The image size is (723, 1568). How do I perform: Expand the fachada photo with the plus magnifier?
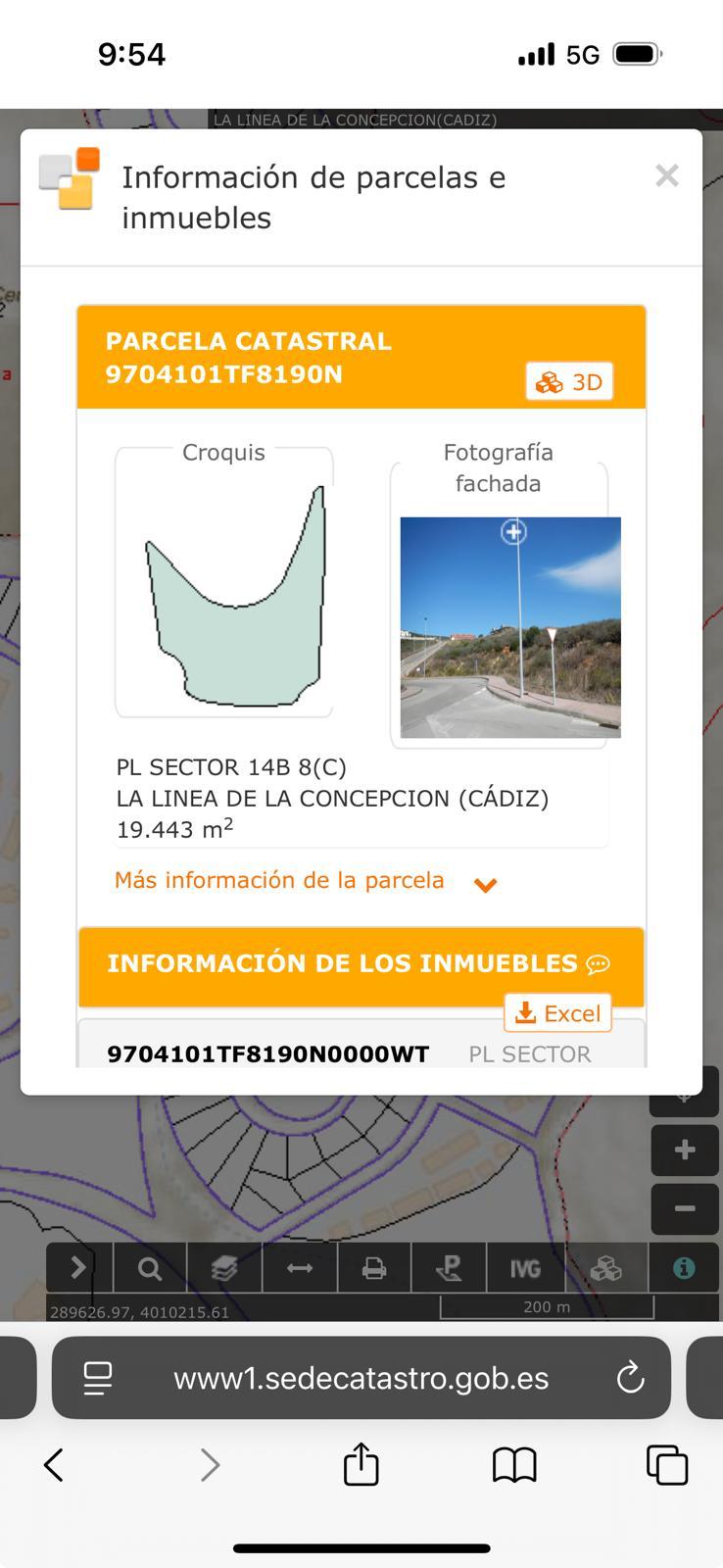click(513, 532)
